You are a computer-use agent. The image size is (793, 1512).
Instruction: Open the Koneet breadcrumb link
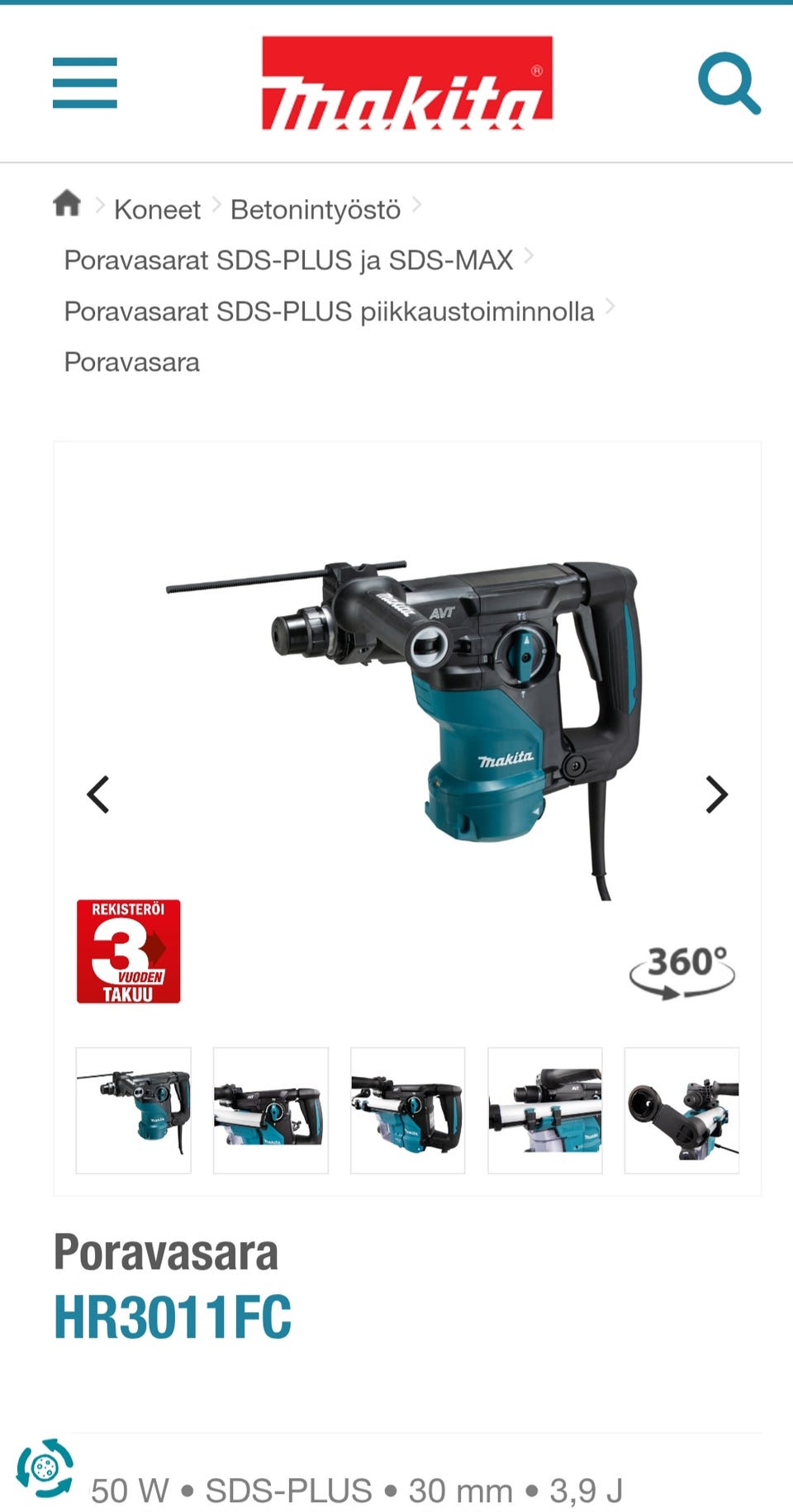(157, 210)
